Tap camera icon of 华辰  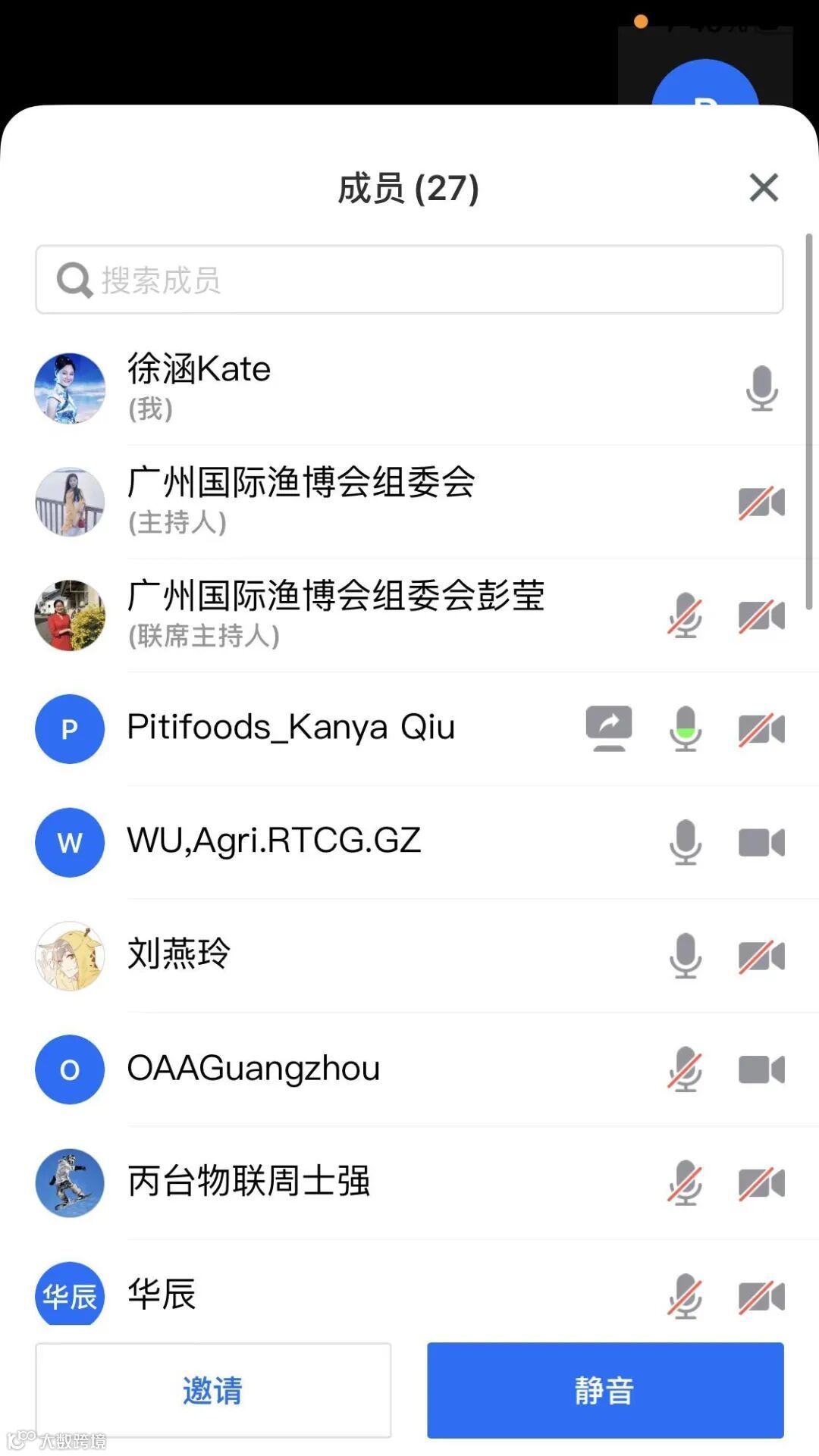tap(762, 1296)
